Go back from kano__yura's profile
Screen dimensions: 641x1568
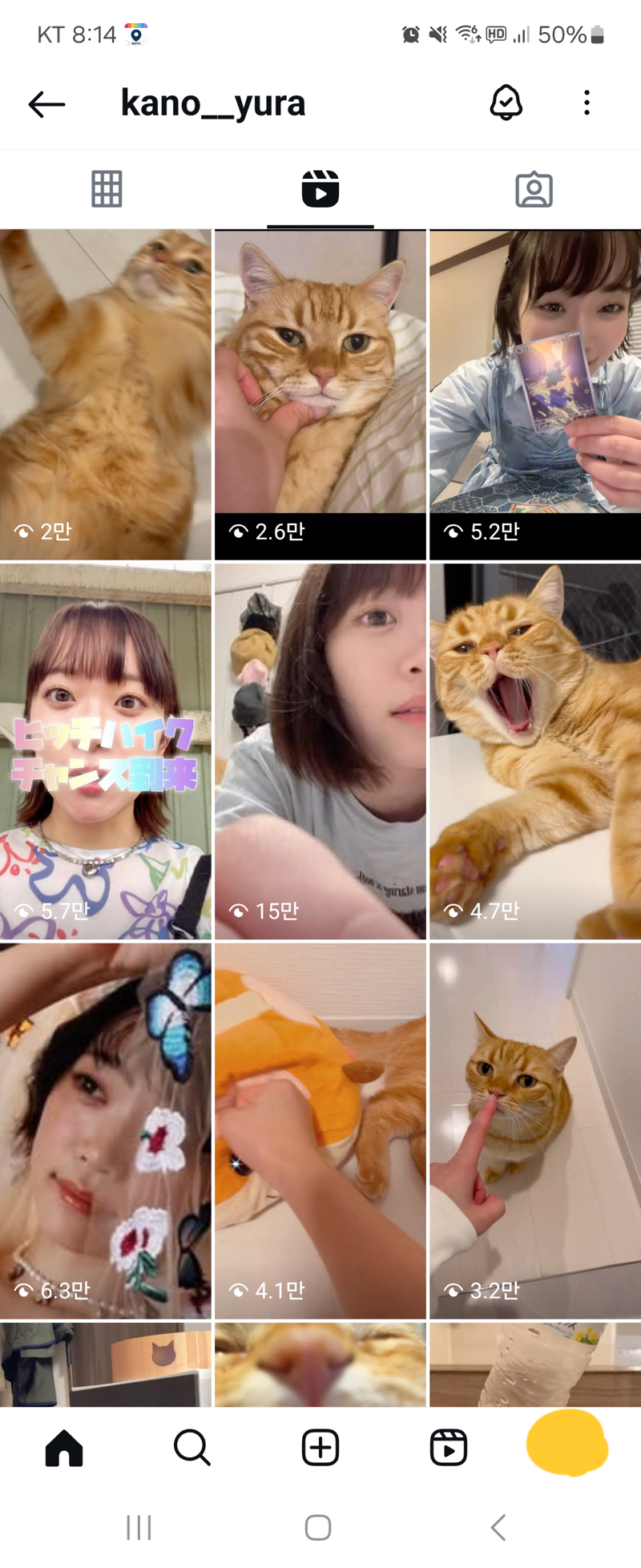click(x=46, y=104)
